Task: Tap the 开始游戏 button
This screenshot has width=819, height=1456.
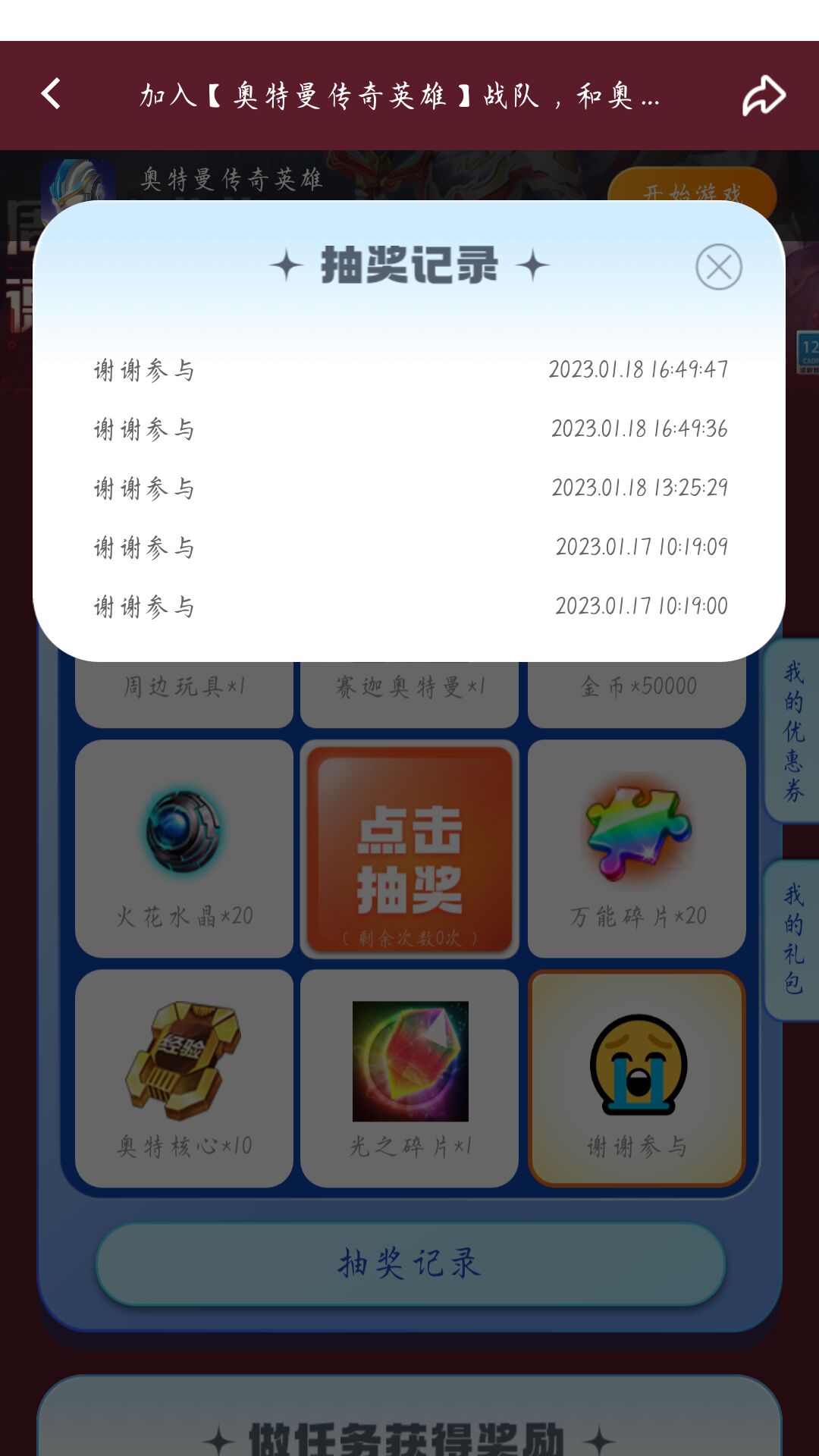Action: (x=692, y=185)
